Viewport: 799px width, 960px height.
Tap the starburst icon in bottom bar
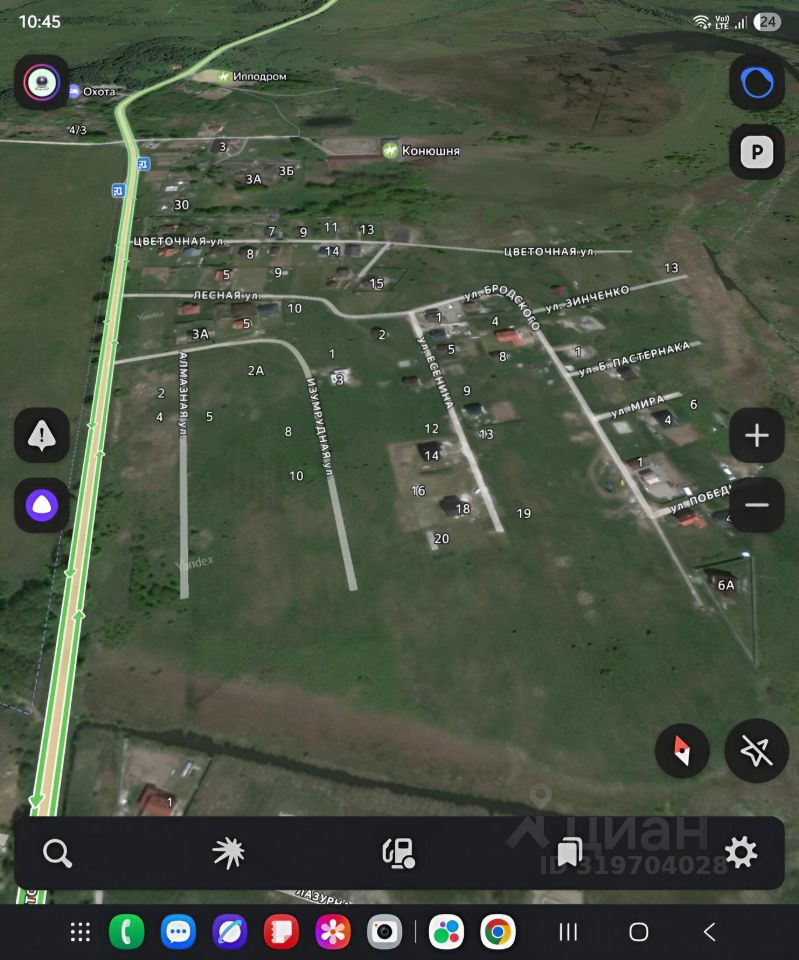(x=229, y=853)
